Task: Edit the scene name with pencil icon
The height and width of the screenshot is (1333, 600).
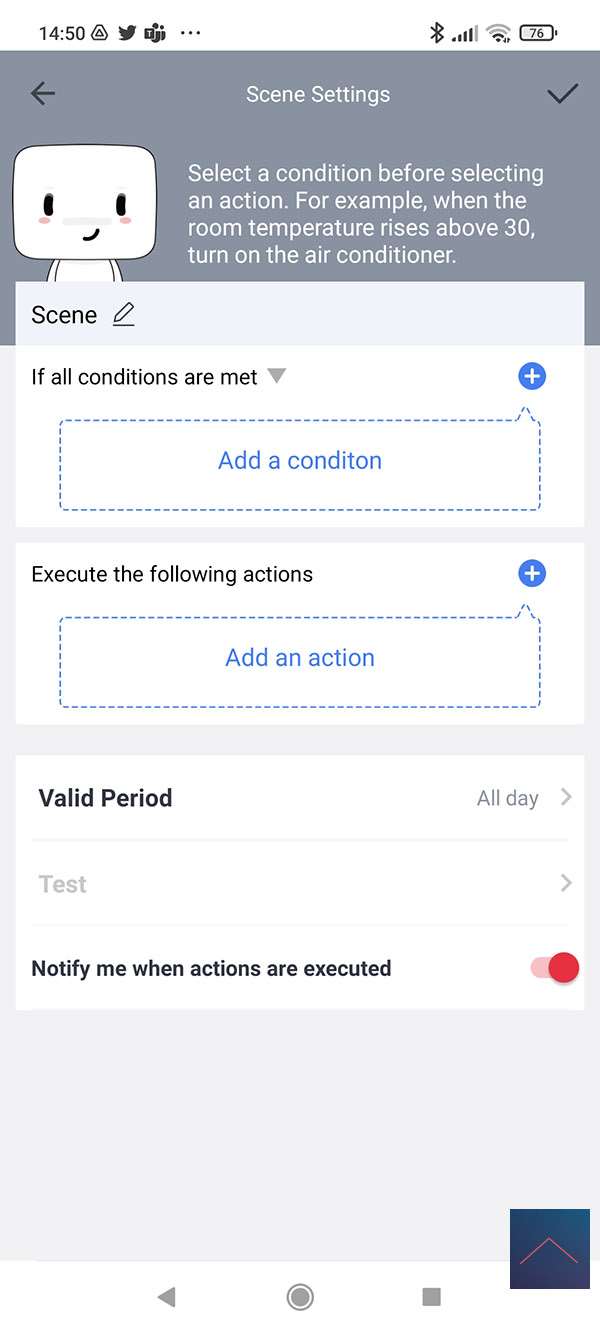Action: click(x=123, y=315)
